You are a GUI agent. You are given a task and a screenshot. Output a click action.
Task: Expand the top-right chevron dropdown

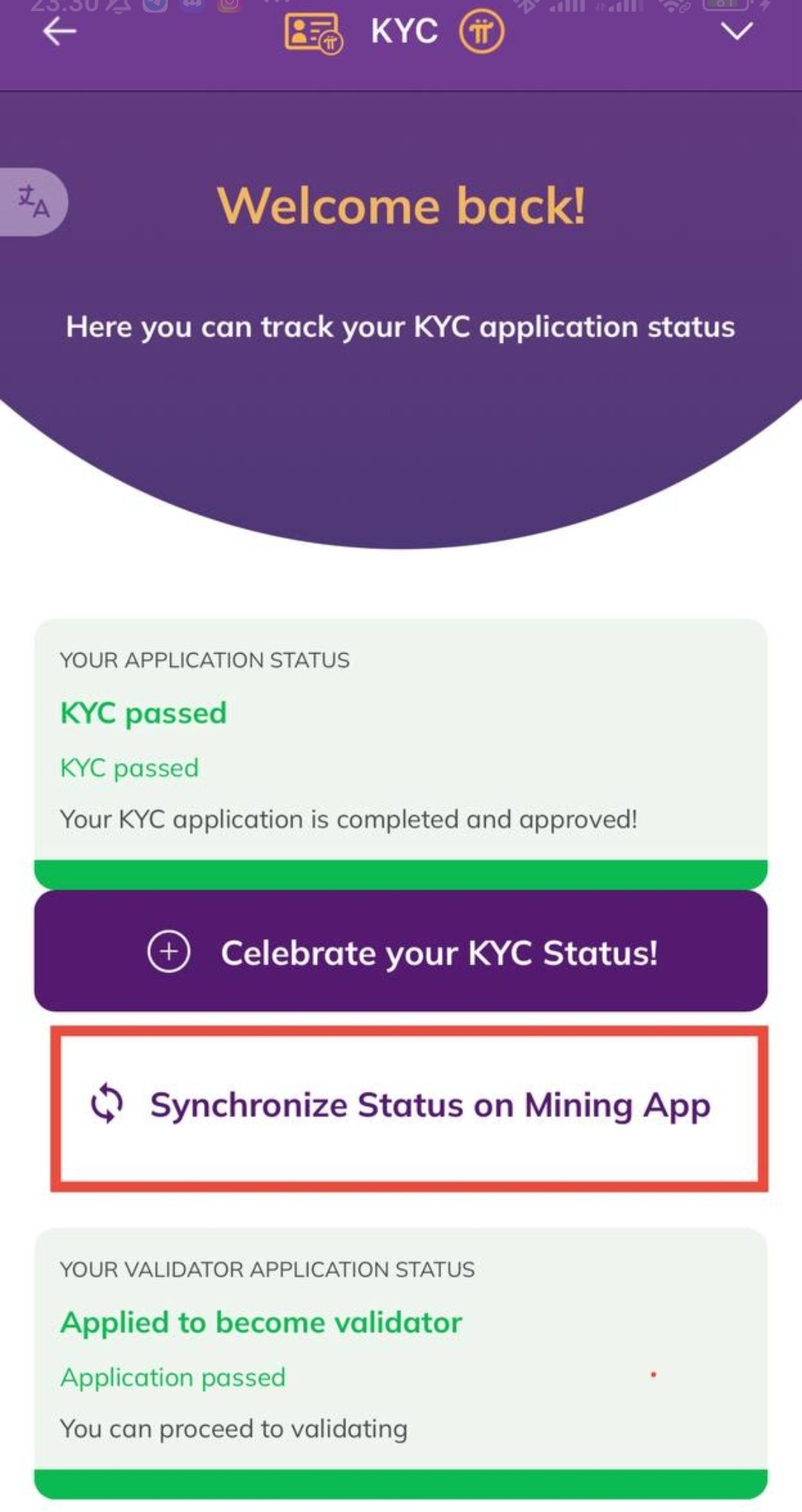[x=737, y=31]
